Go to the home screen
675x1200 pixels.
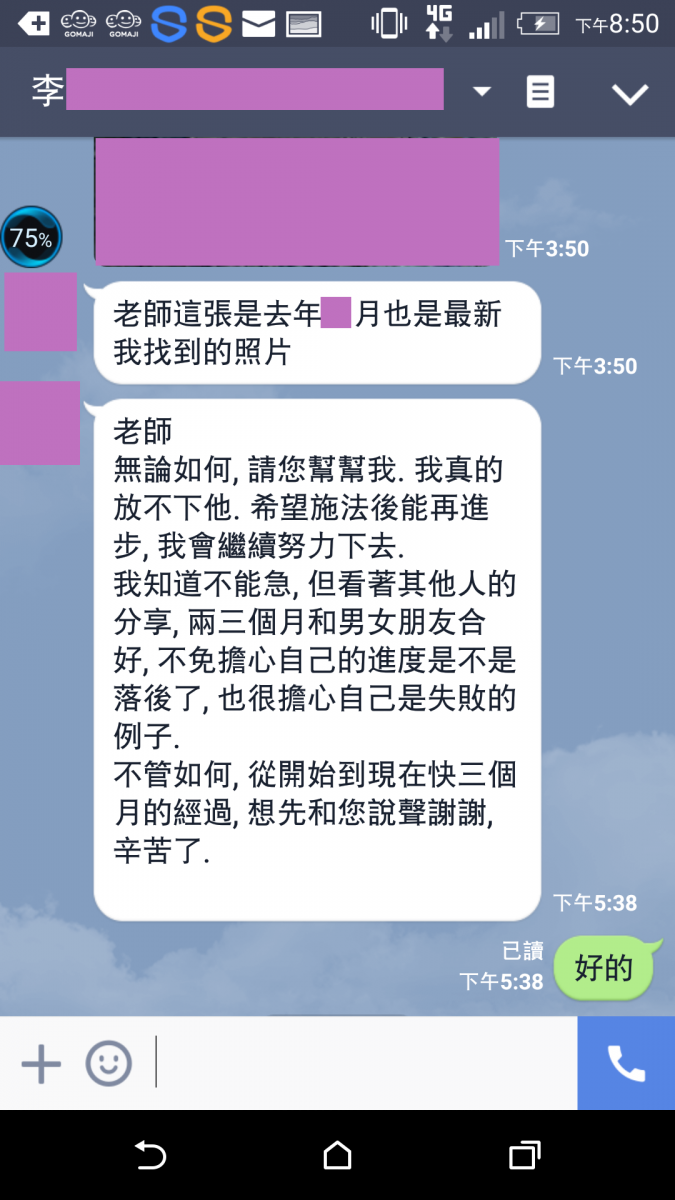(x=338, y=1156)
